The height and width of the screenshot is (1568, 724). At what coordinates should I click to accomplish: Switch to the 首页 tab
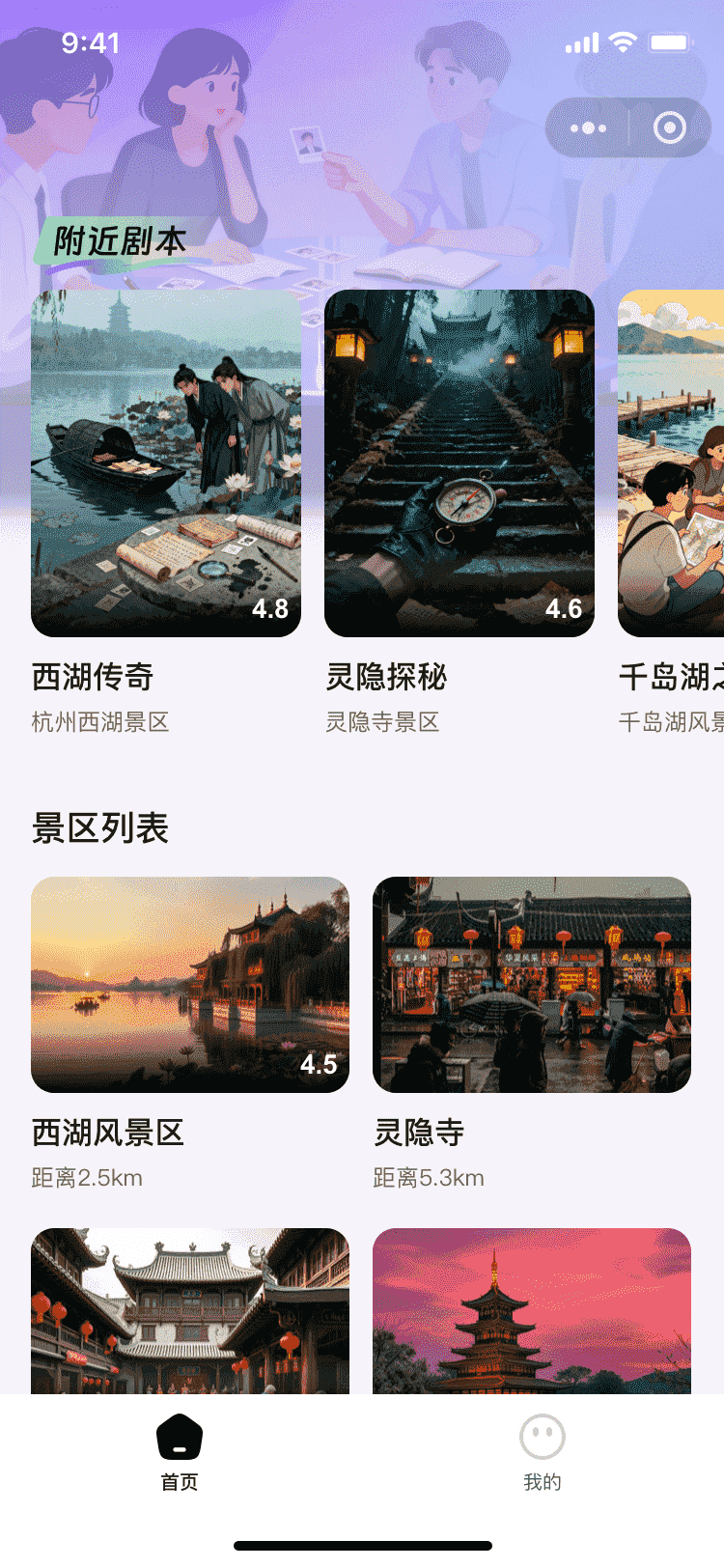tap(180, 1451)
